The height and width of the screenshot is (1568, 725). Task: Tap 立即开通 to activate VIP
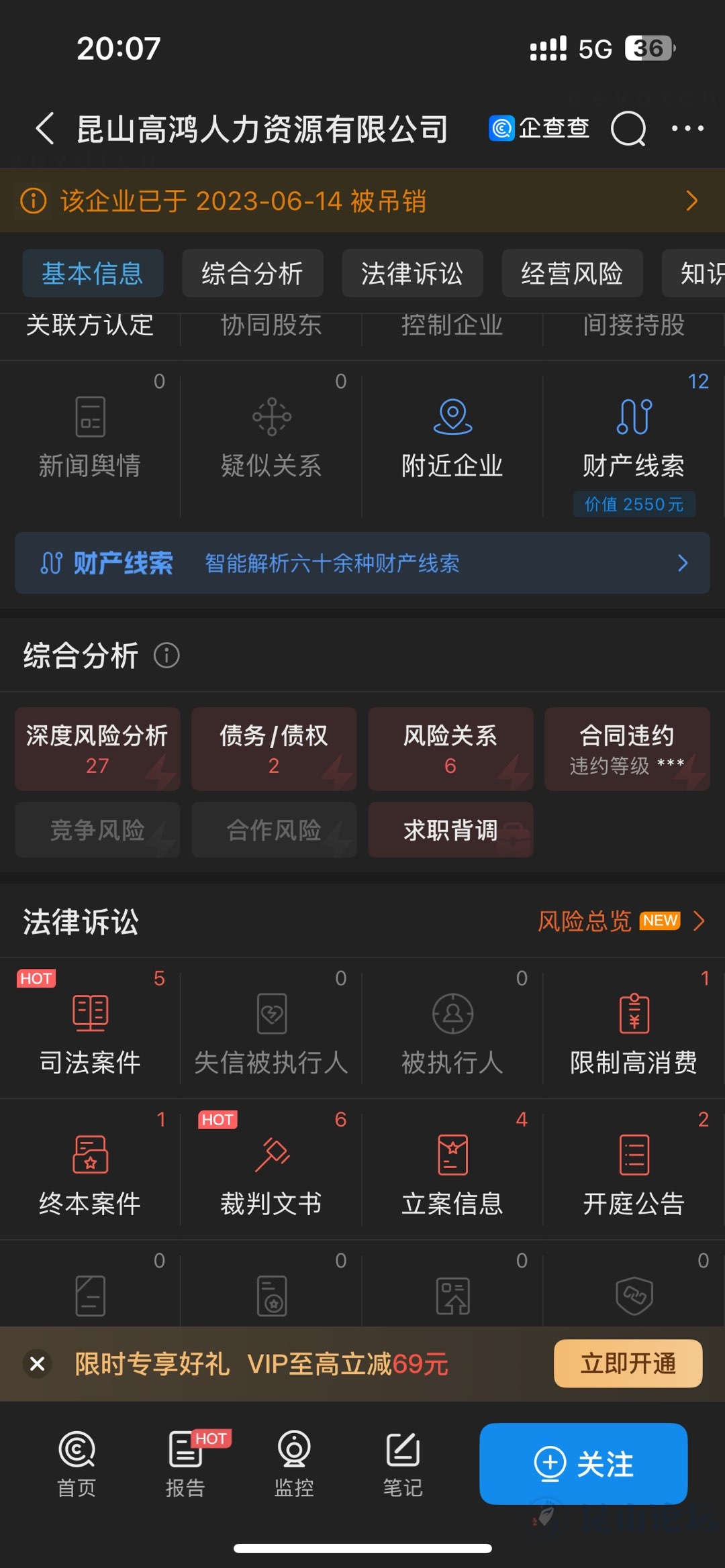(628, 1363)
